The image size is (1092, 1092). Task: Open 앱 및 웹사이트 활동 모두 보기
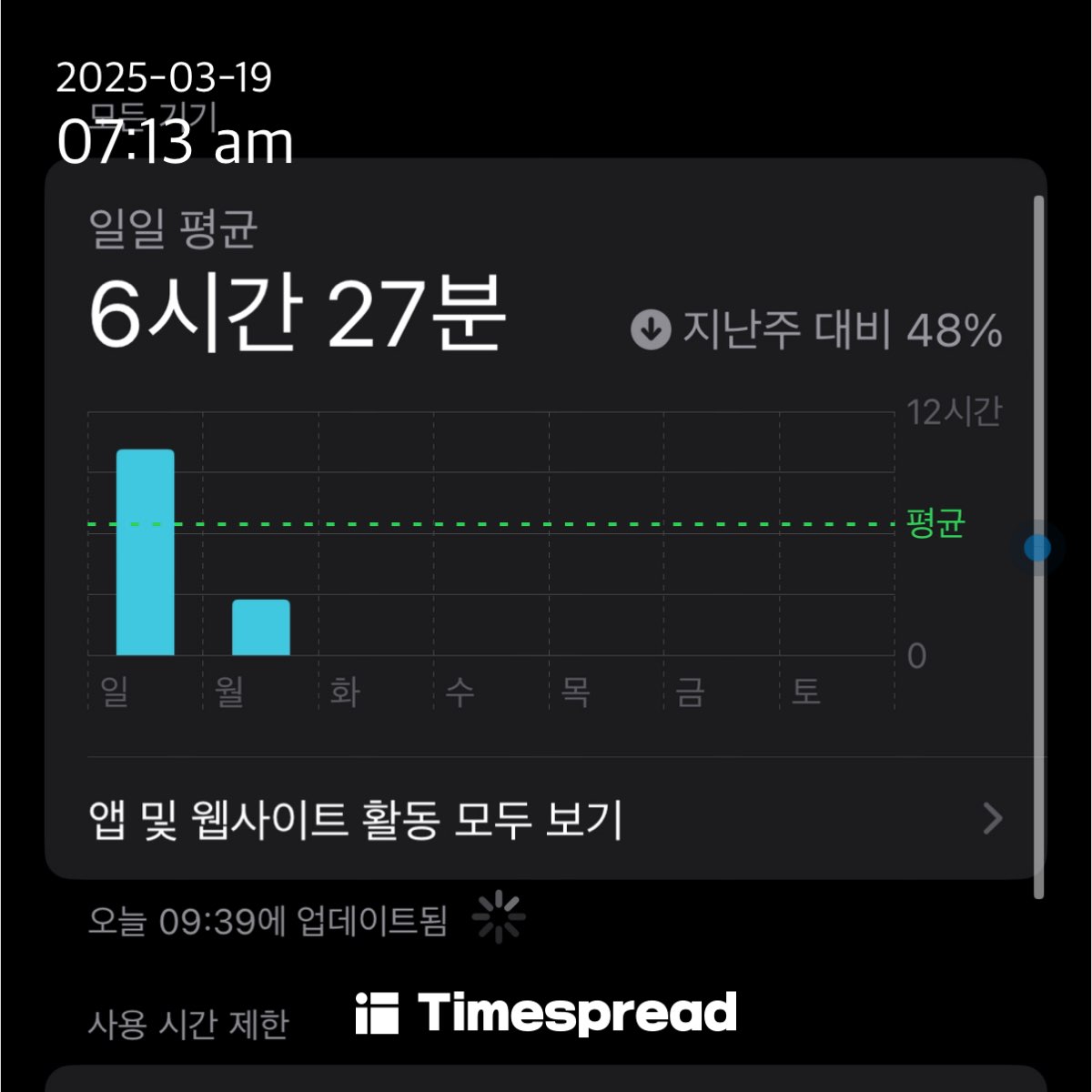546,819
